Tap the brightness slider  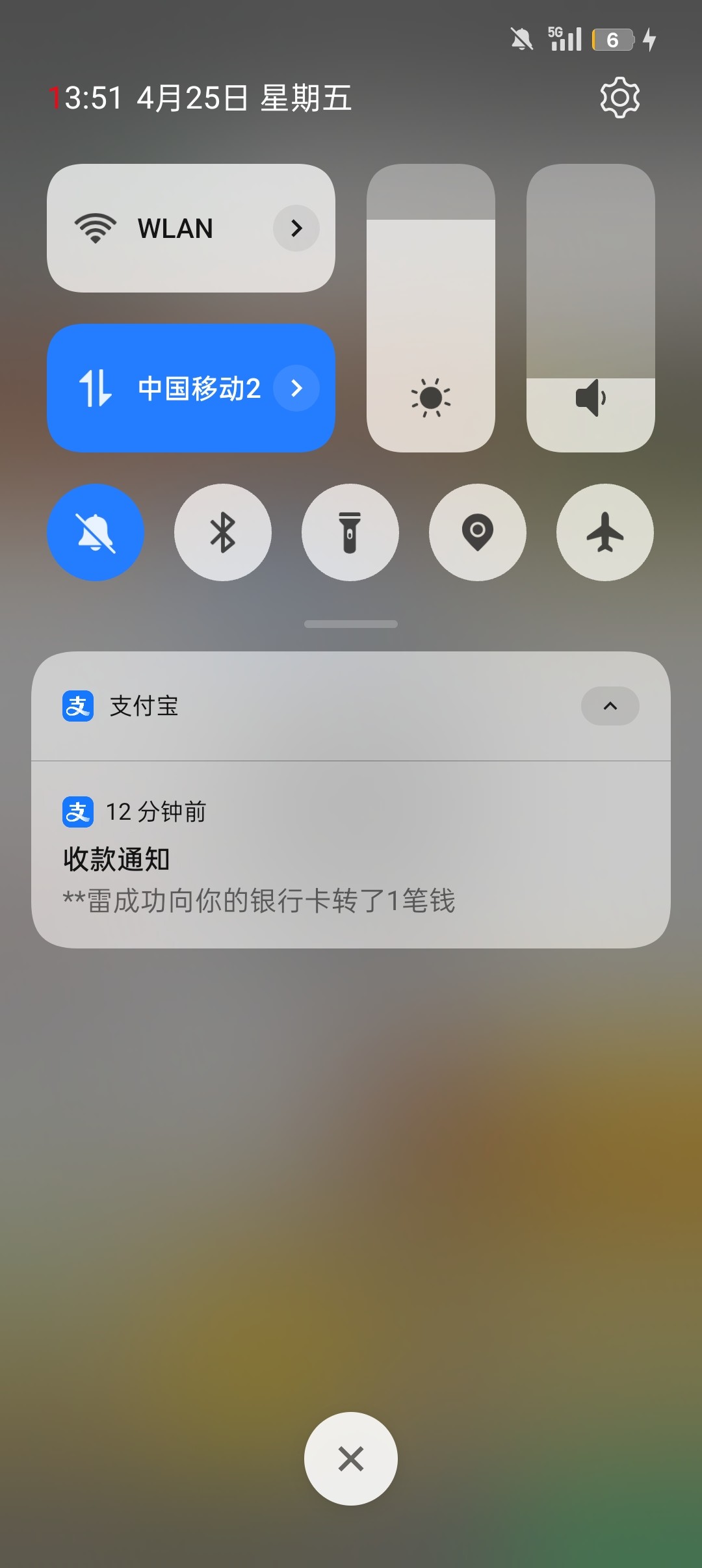tap(431, 308)
